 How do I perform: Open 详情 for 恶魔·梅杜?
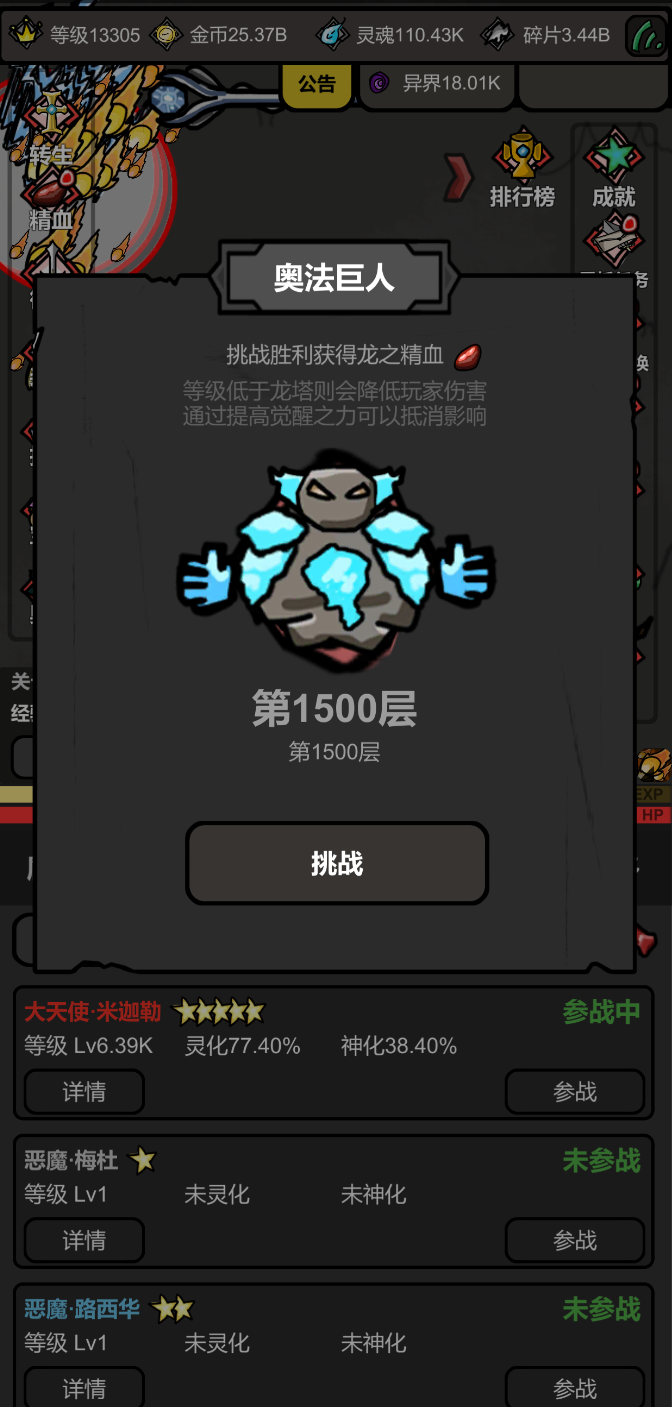(x=84, y=1240)
